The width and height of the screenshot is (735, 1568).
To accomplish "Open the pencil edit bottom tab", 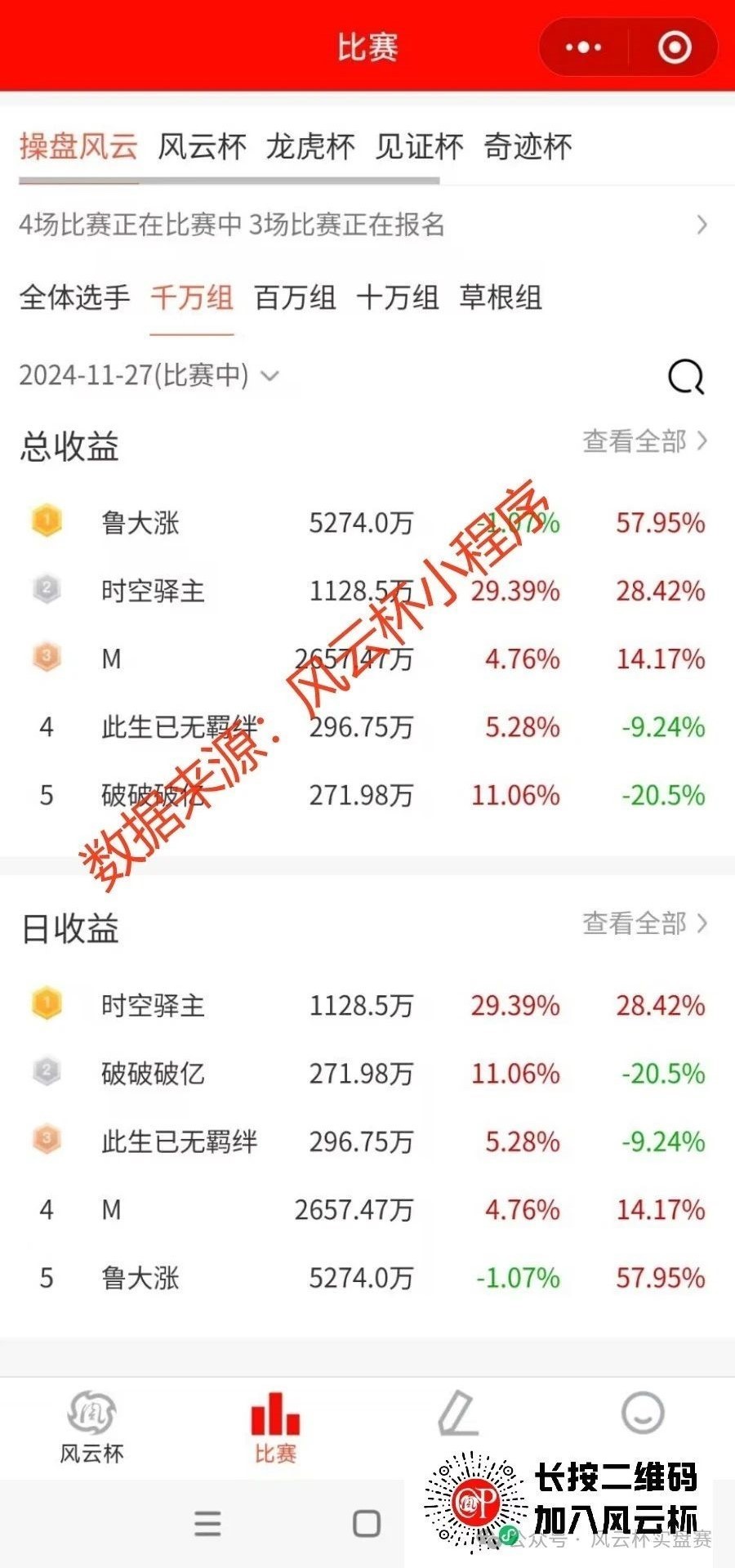I will 458,1414.
